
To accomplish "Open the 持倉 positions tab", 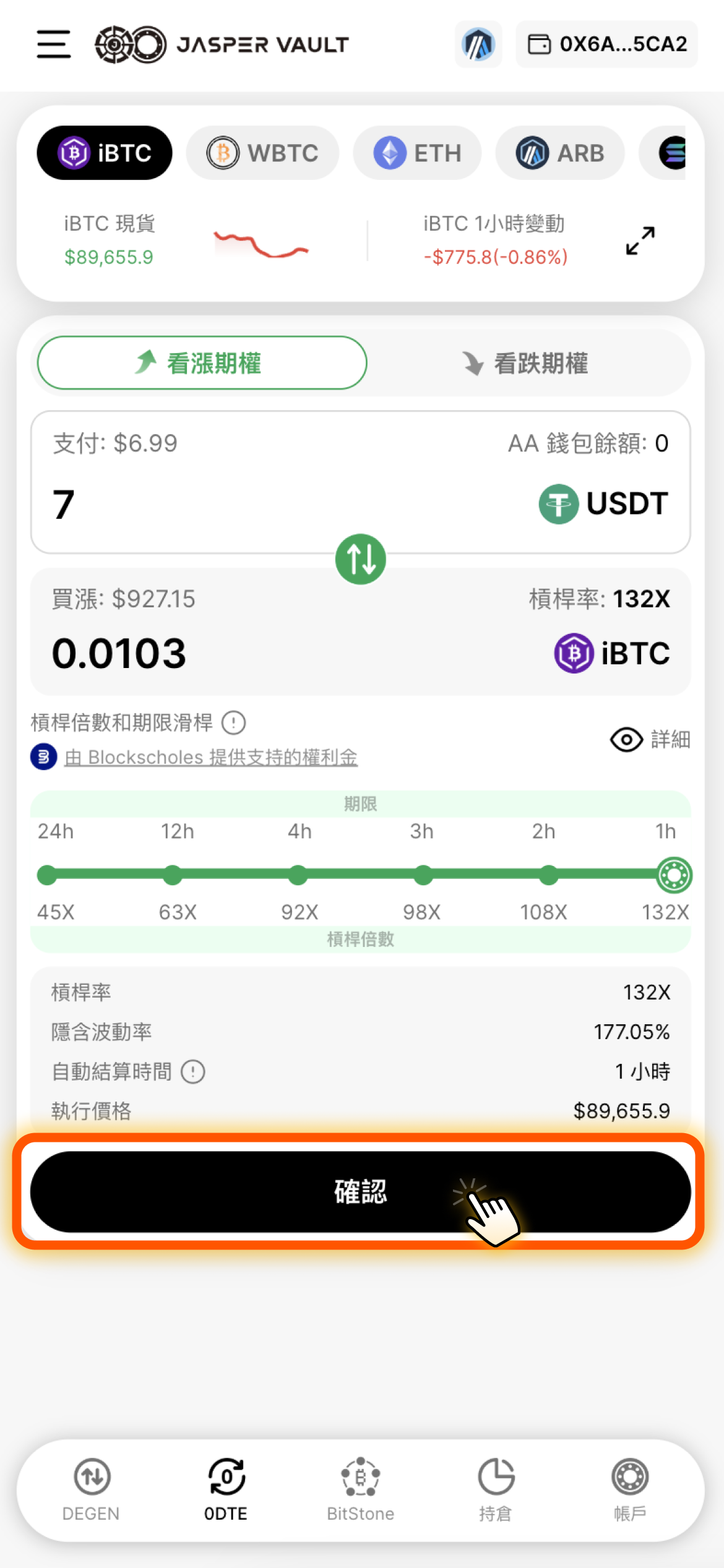I will tap(496, 1489).
